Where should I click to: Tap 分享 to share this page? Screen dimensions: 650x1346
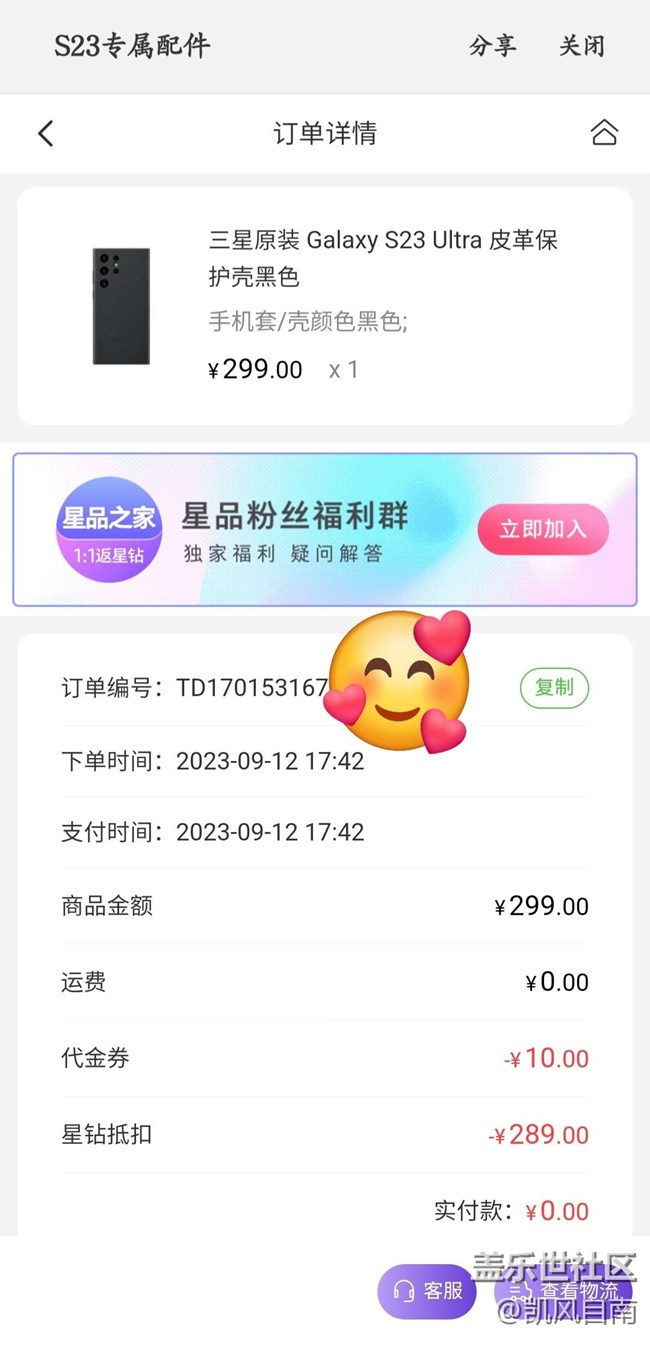[x=492, y=46]
